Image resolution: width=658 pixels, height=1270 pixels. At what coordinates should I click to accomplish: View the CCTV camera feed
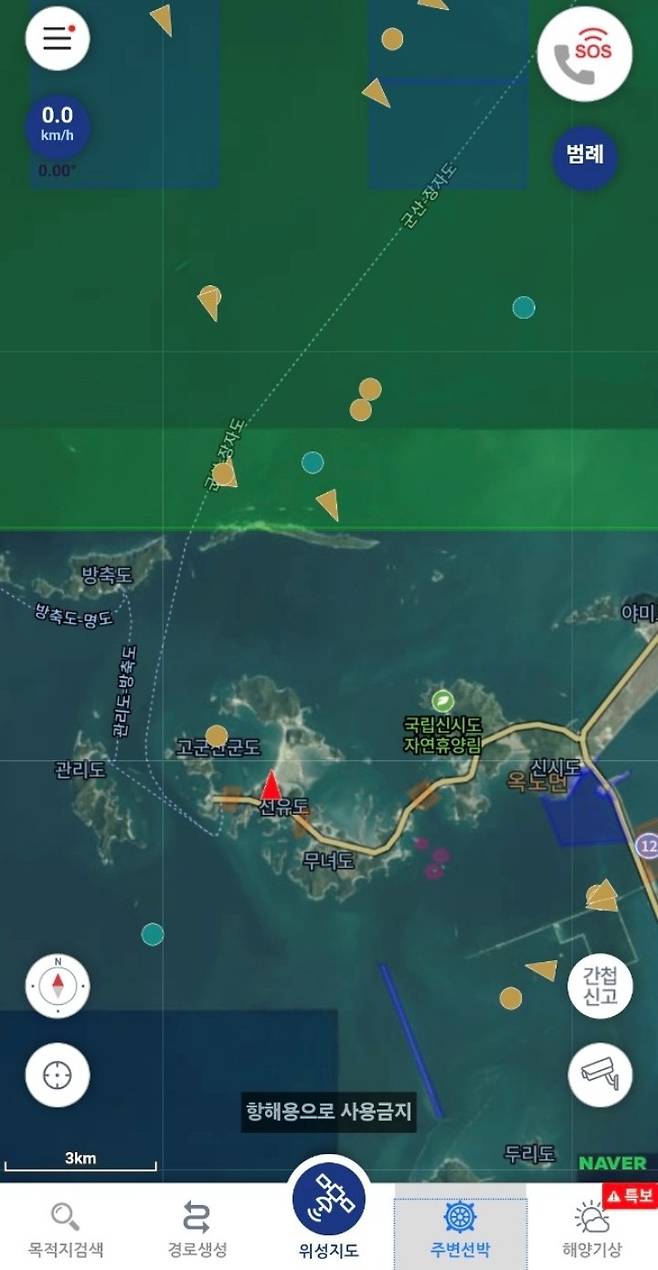(600, 1075)
